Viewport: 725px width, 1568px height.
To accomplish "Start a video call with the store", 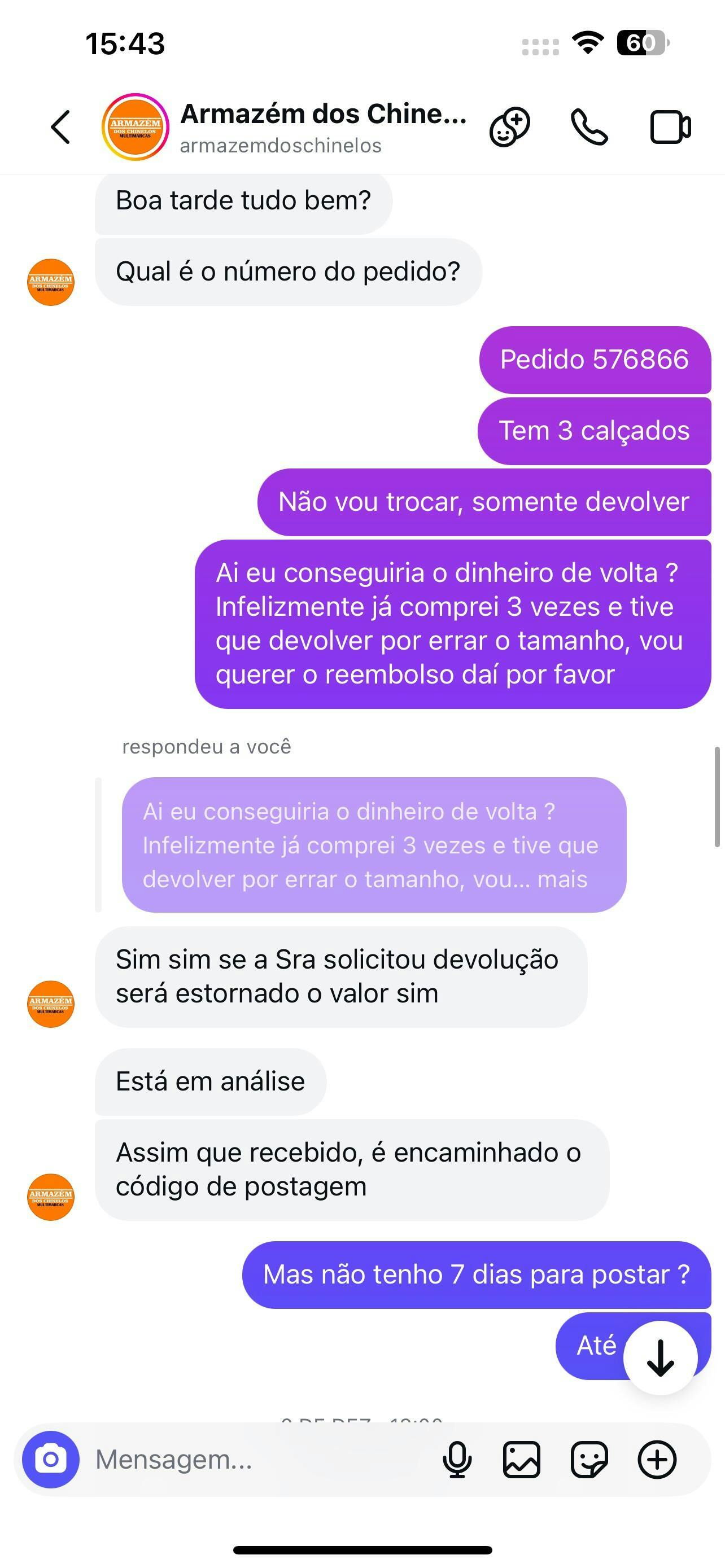I will (670, 127).
